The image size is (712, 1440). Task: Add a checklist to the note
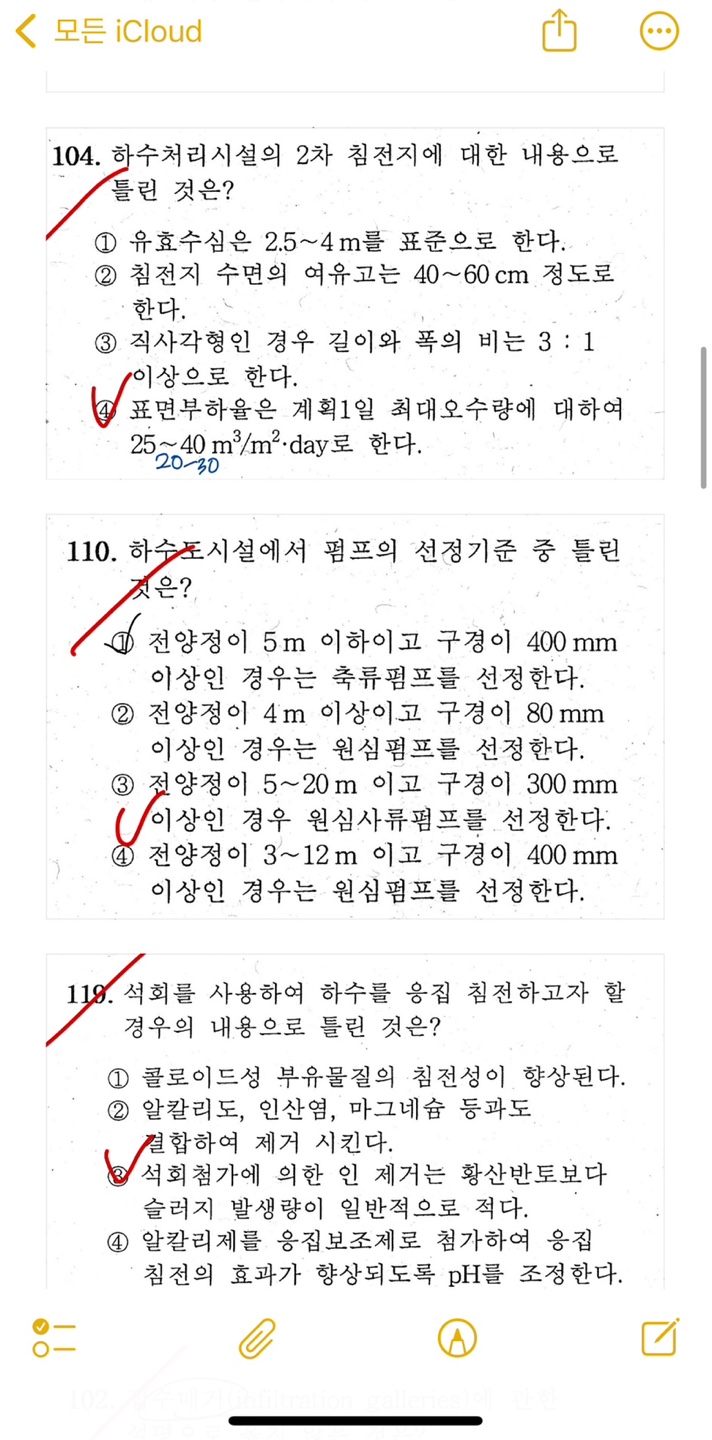54,1337
